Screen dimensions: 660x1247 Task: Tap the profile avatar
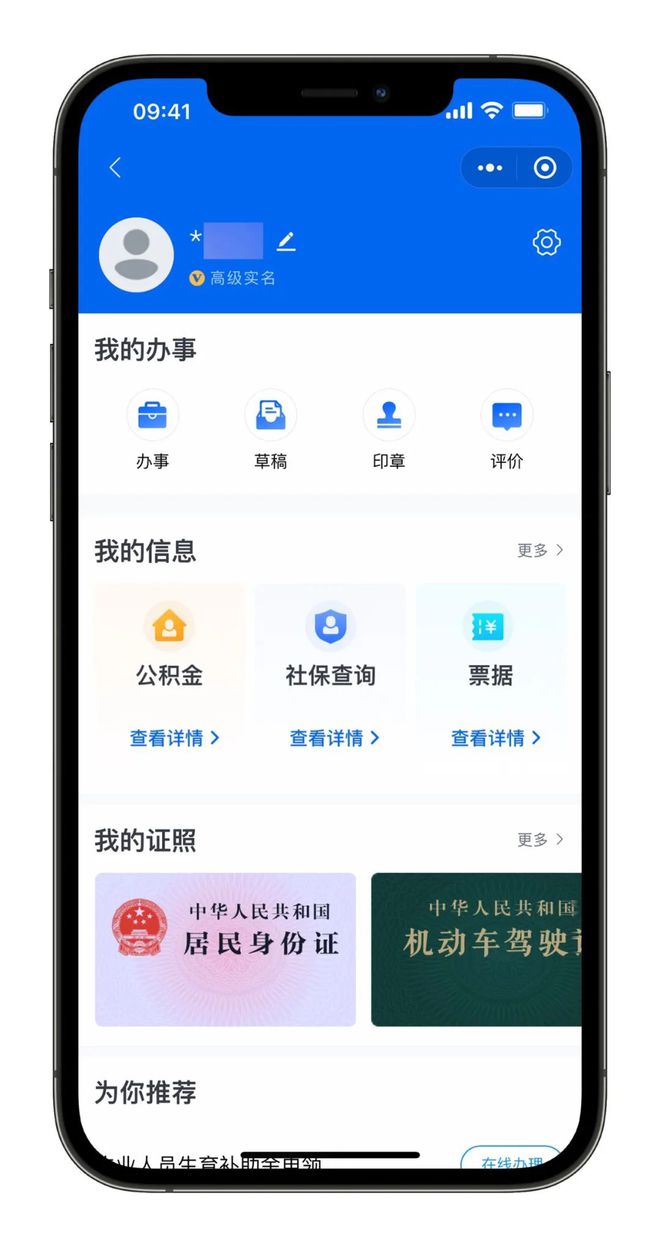click(136, 254)
